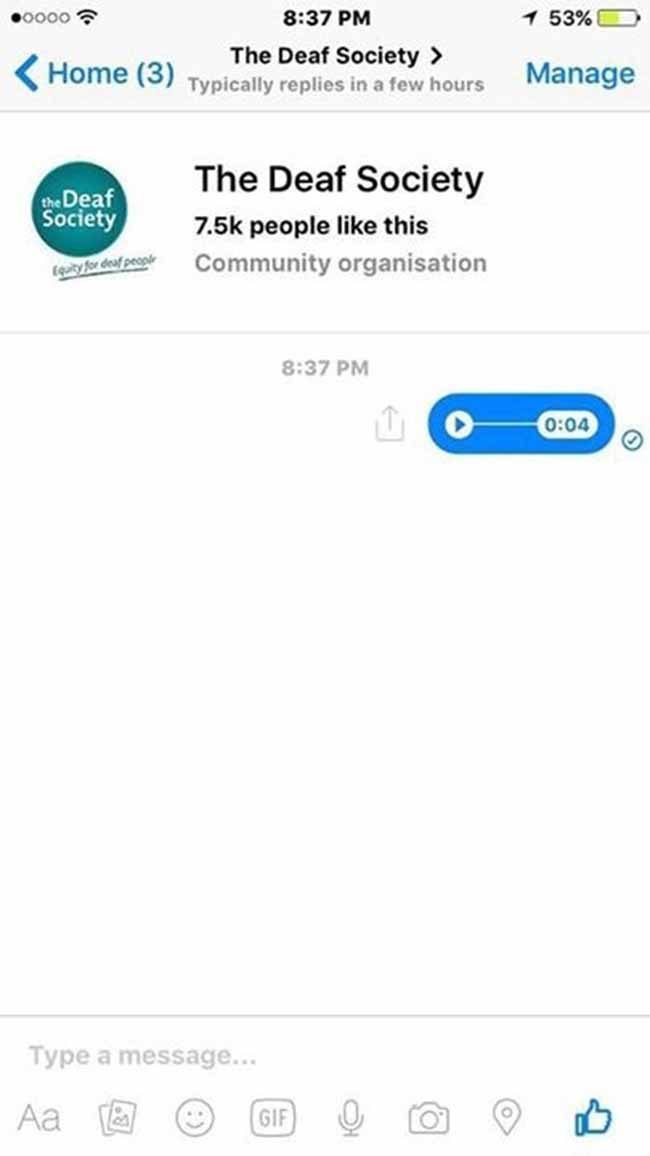Image resolution: width=650 pixels, height=1156 pixels.
Task: Open the photo gallery picker
Action: 117,1118
